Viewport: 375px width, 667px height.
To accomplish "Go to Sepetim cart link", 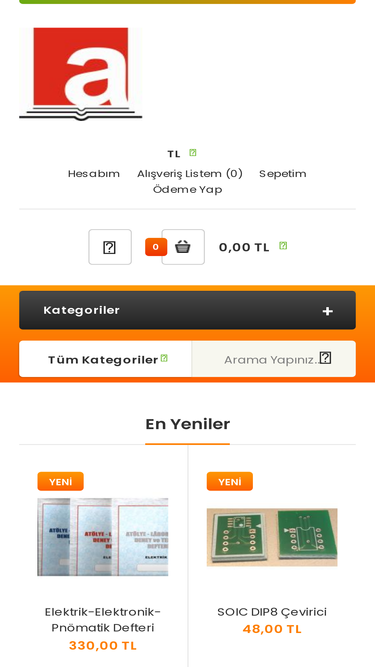I will 283,174.
